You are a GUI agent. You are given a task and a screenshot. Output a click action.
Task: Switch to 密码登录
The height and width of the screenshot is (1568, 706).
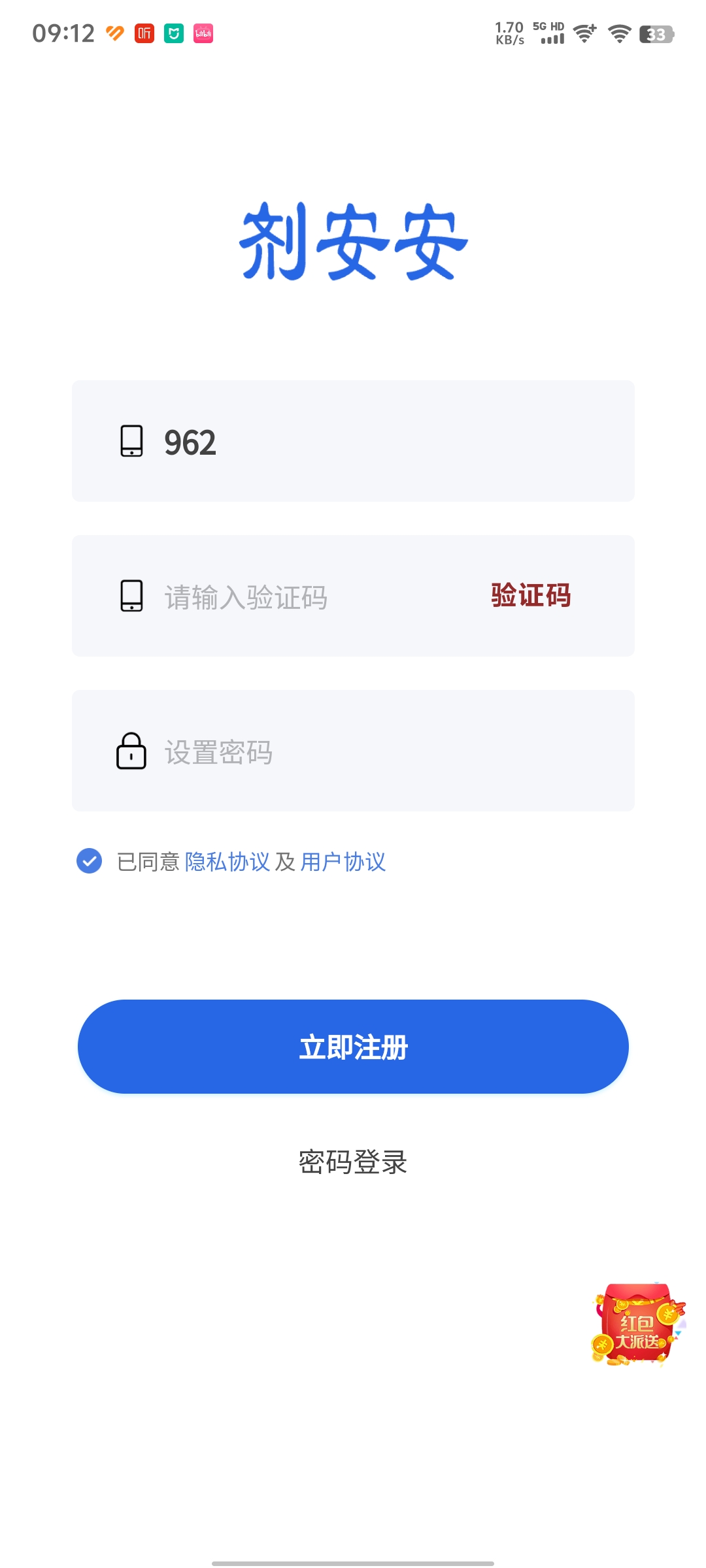click(353, 1162)
